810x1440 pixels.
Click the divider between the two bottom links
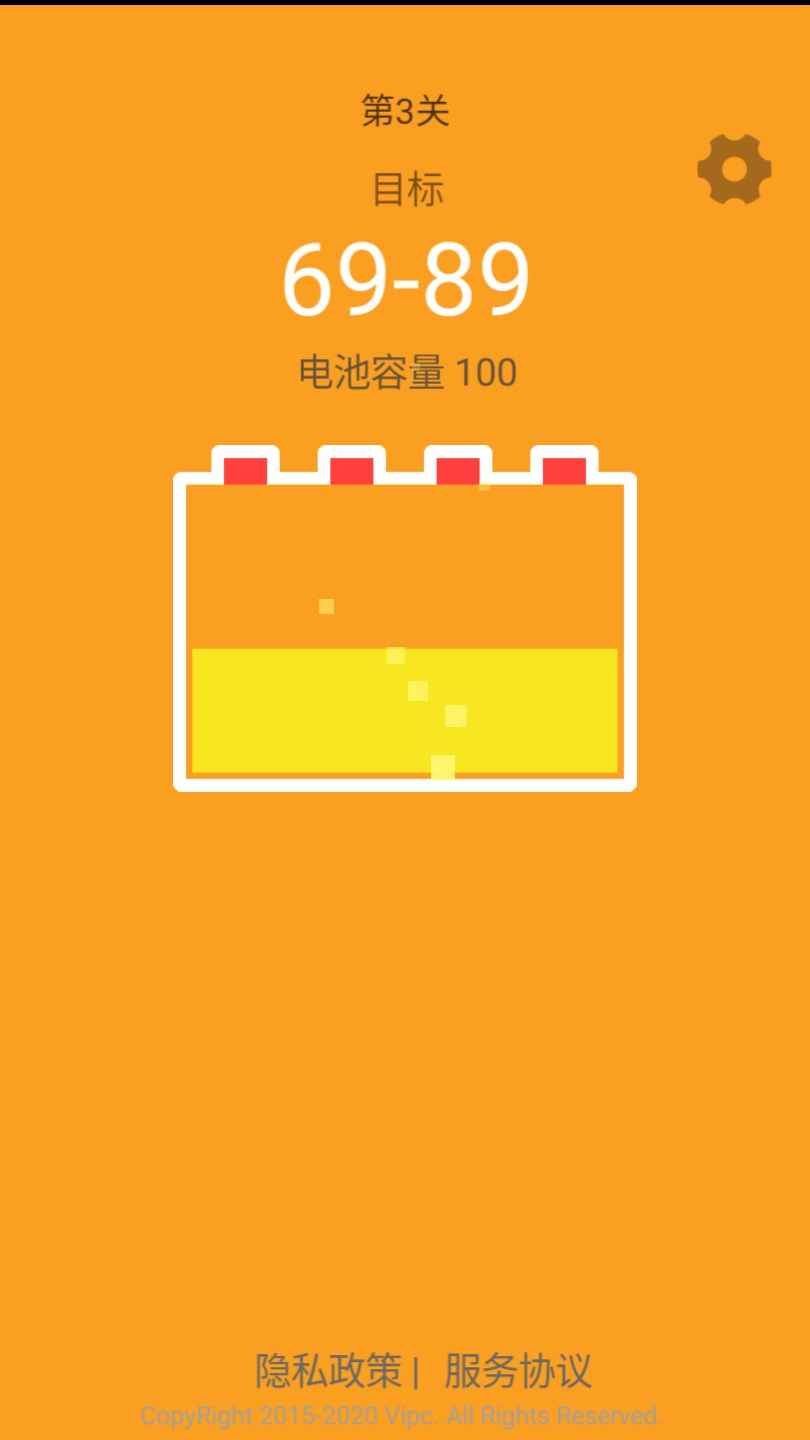pos(416,1374)
